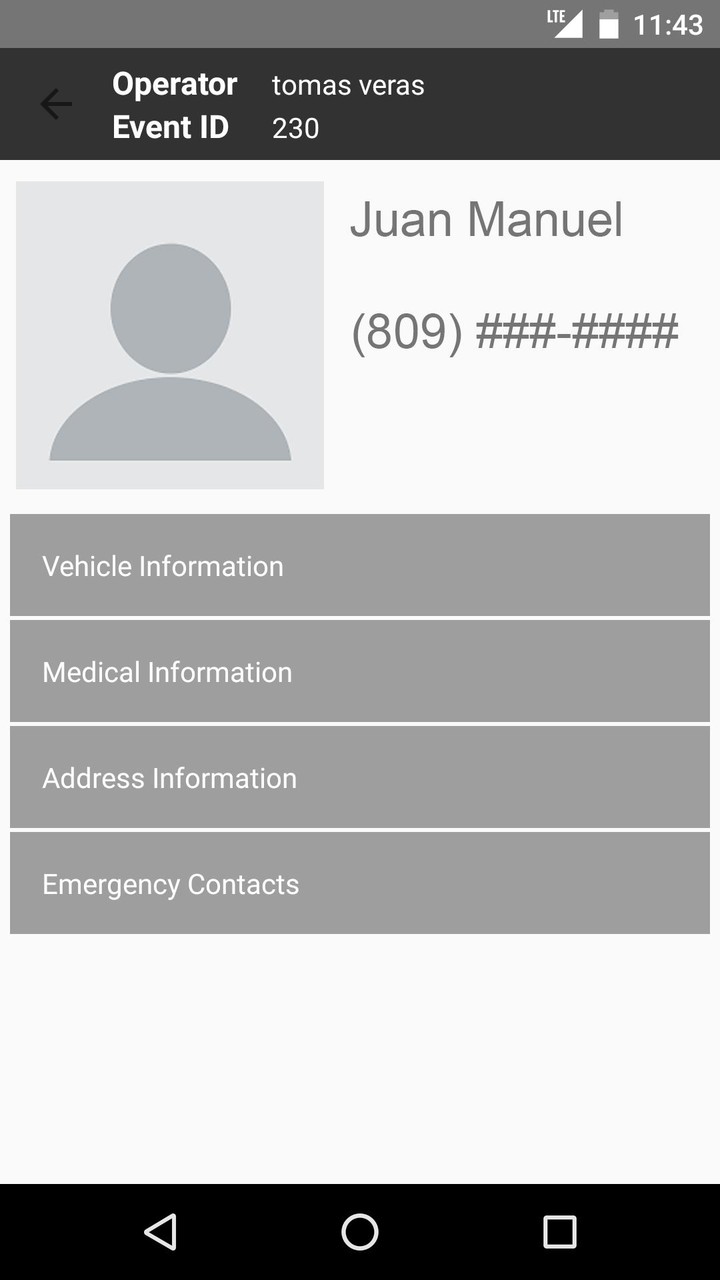Image resolution: width=720 pixels, height=1280 pixels.
Task: Tap the operator name tomas veras
Action: click(x=347, y=85)
